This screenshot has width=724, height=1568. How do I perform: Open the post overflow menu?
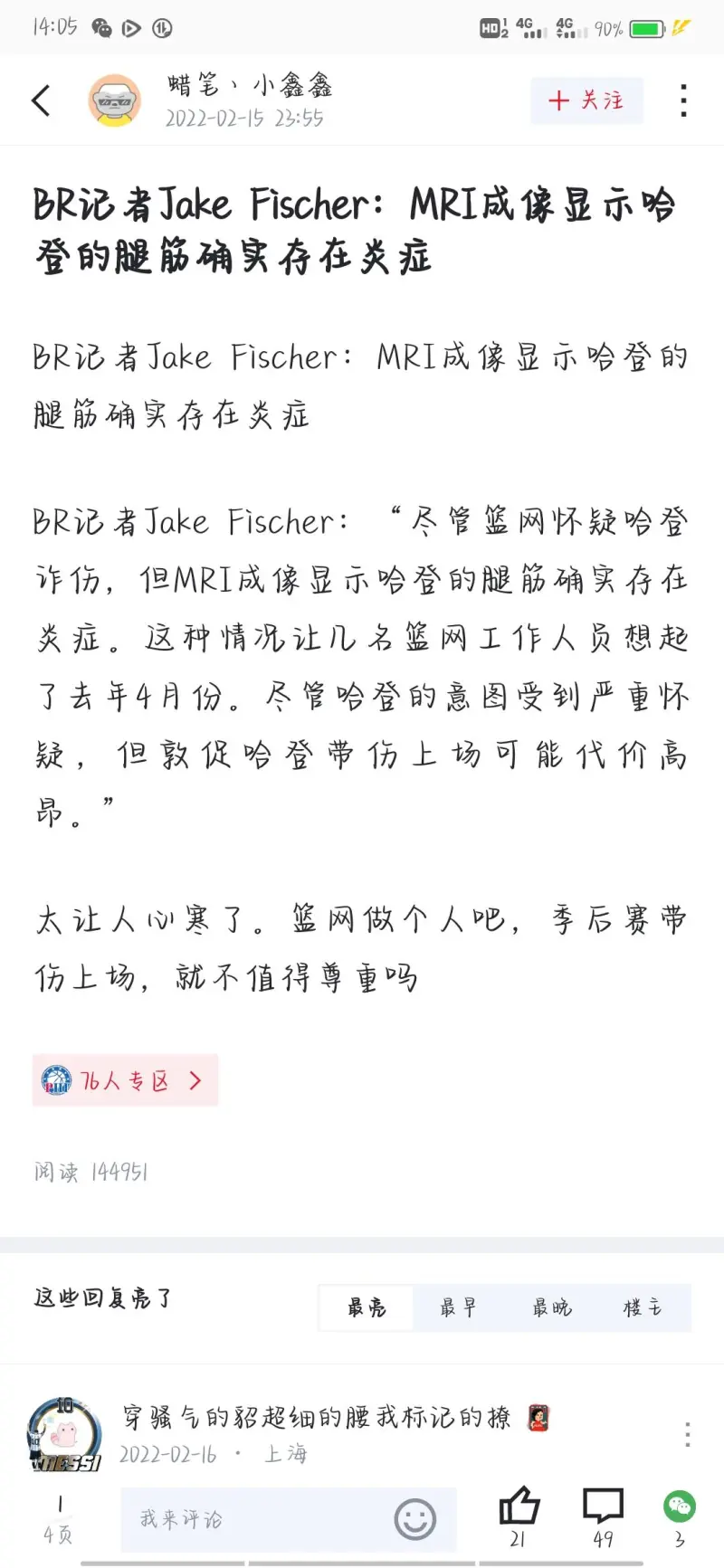pyautogui.click(x=683, y=100)
